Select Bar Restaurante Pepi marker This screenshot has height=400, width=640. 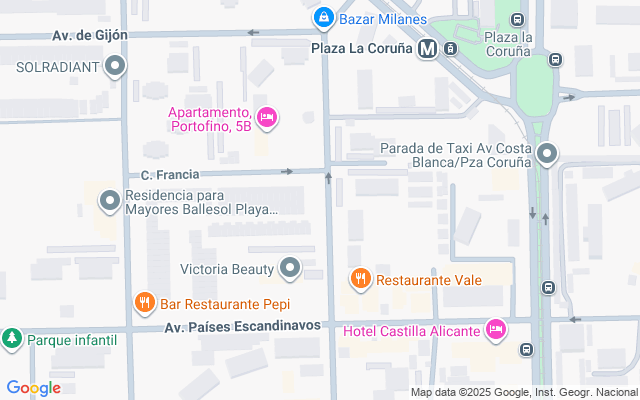pos(145,302)
